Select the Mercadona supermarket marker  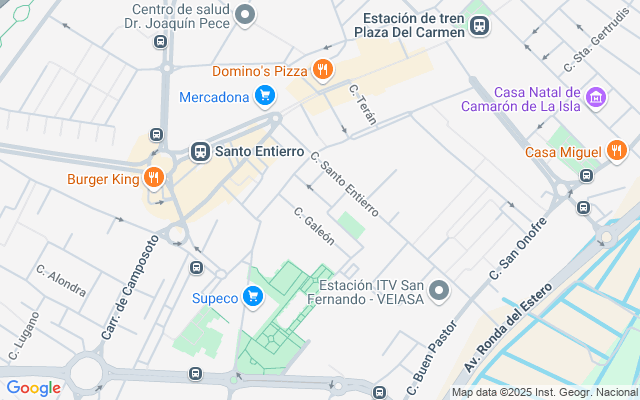(265, 96)
